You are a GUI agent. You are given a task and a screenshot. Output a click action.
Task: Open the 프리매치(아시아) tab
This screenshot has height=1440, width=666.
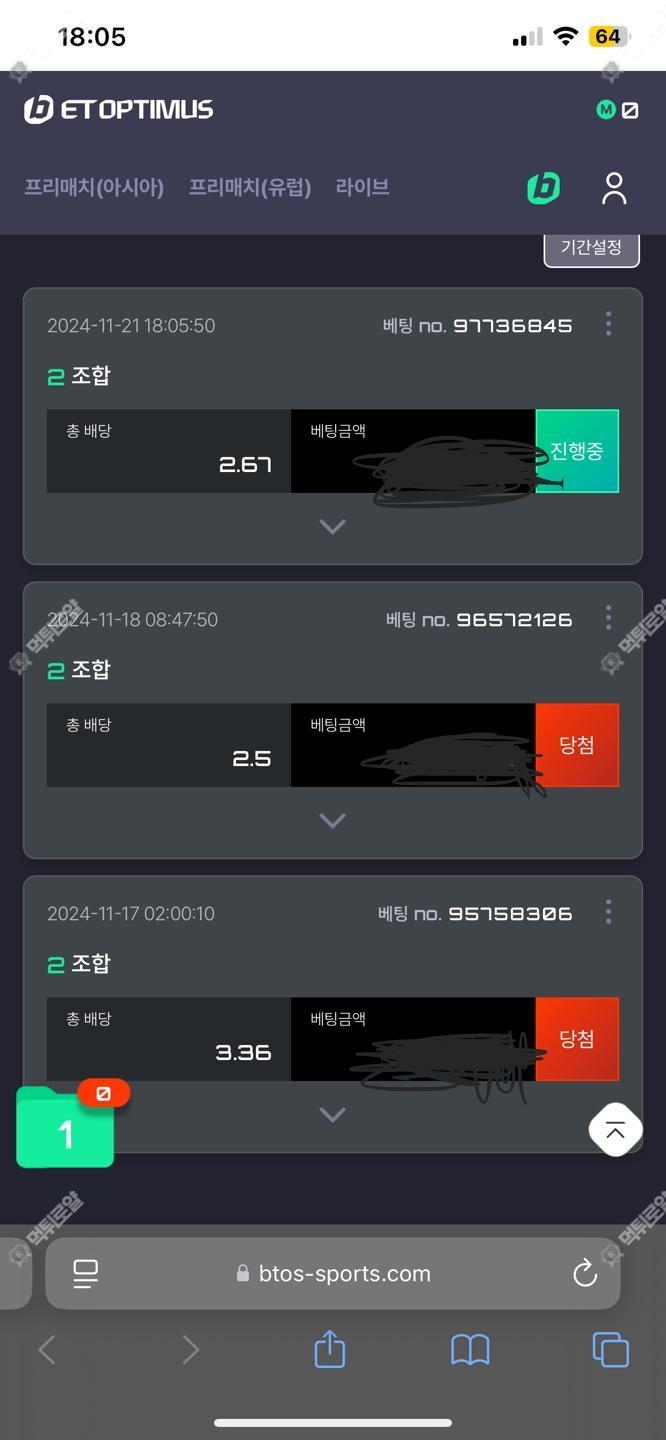click(x=94, y=187)
